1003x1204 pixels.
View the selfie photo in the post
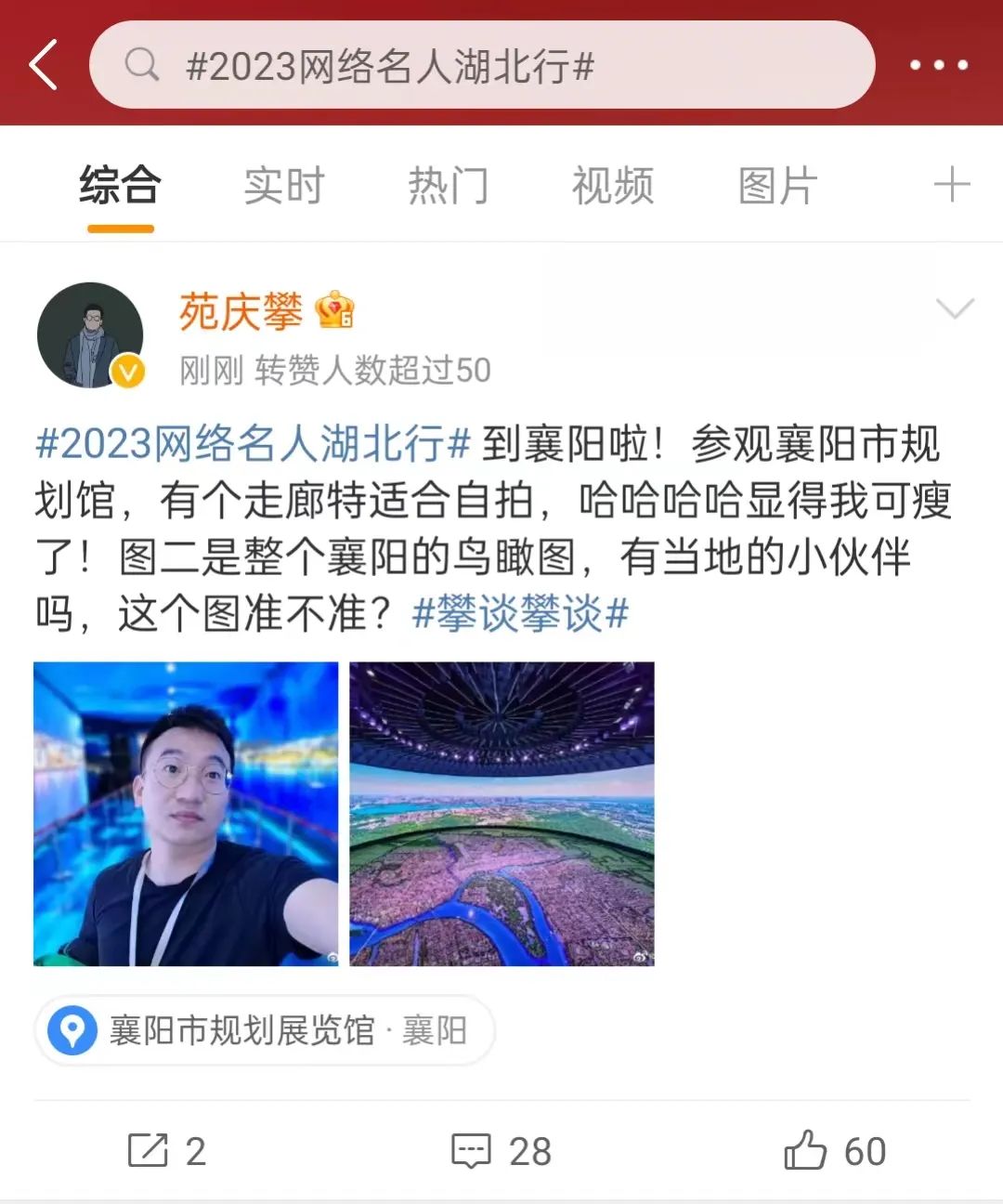pyautogui.click(x=186, y=814)
